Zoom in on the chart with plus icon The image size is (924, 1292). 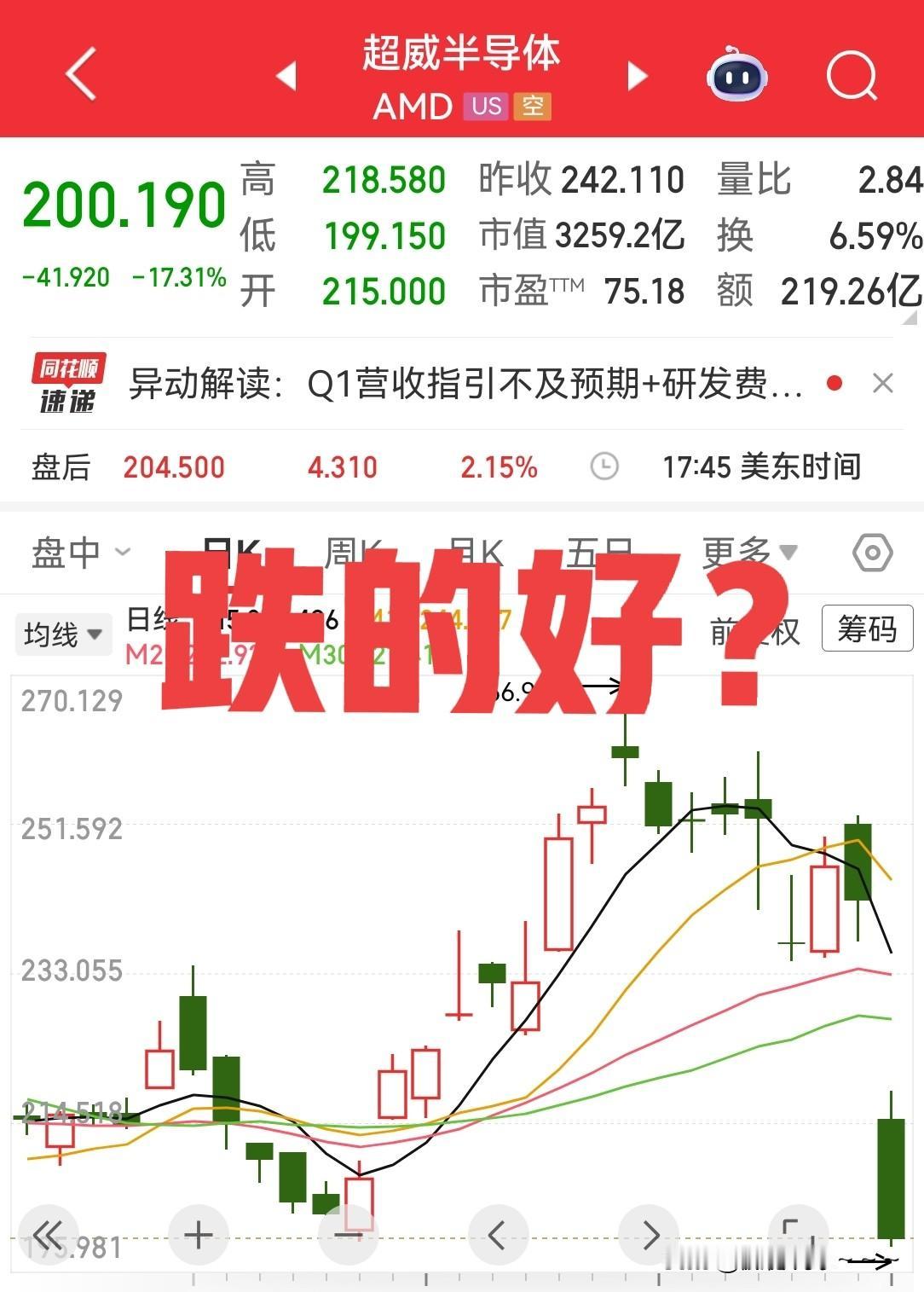point(199,1232)
